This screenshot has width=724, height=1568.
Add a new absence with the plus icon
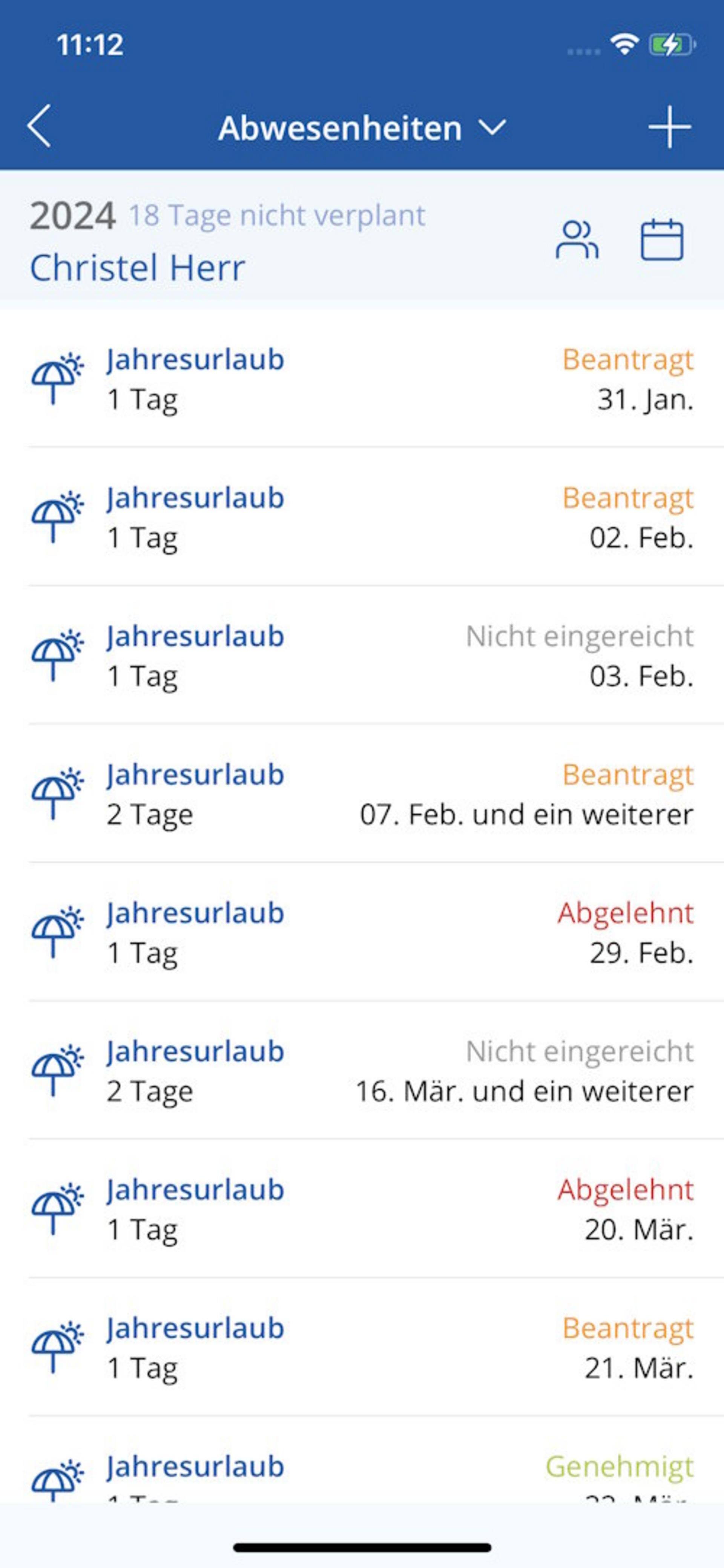coord(669,127)
